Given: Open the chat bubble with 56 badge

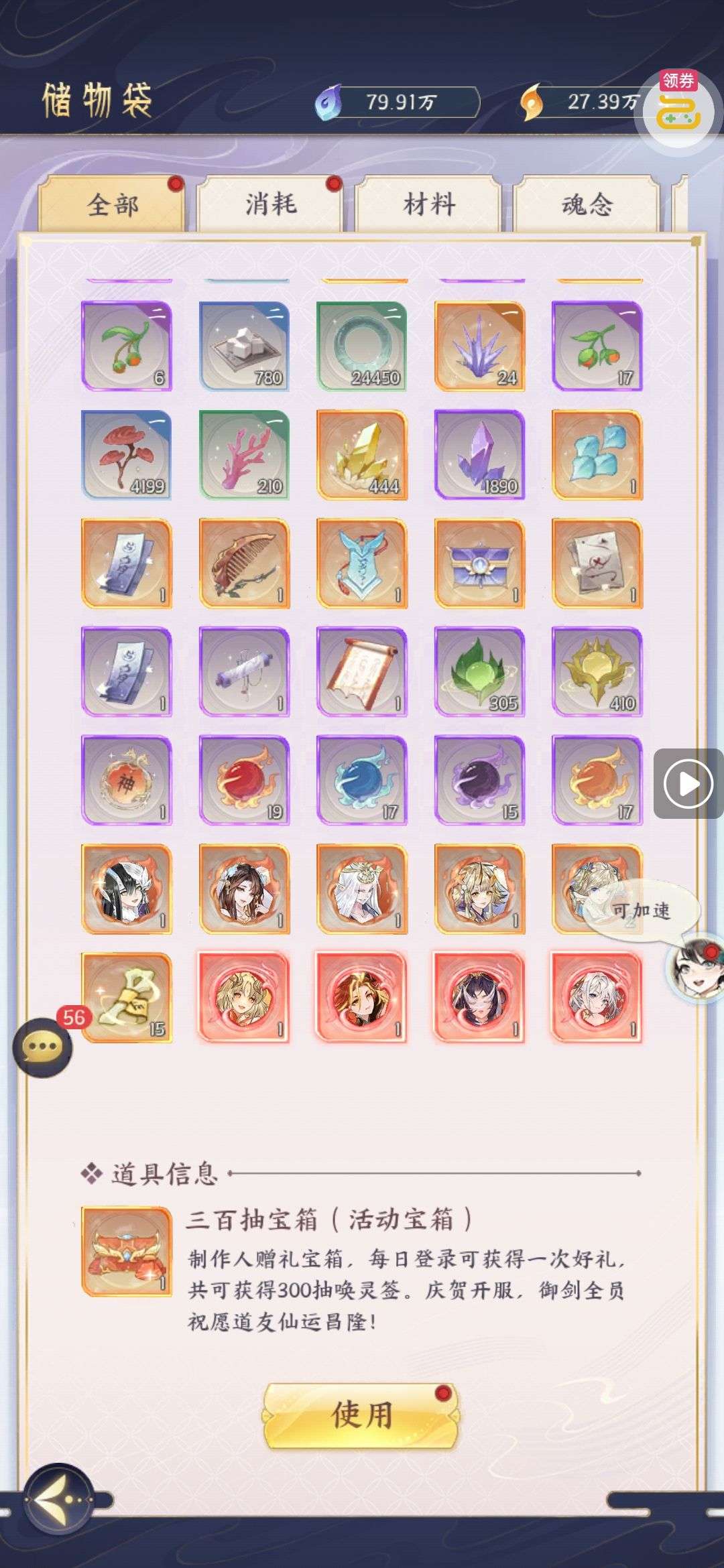Looking at the screenshot, I should coord(43,1047).
